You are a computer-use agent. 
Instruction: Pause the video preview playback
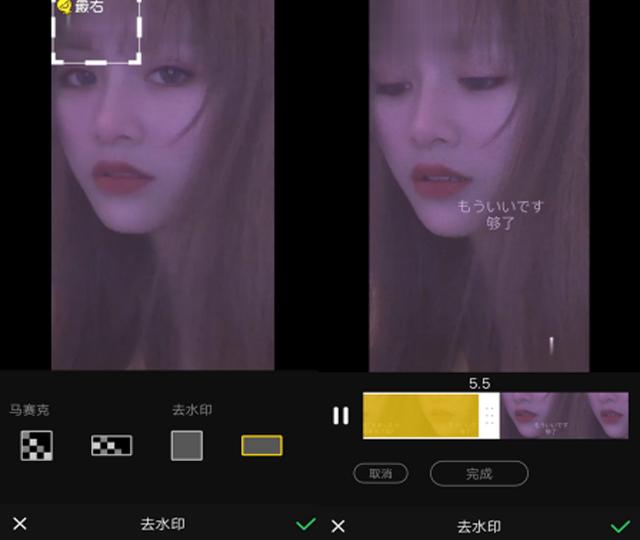[x=341, y=415]
